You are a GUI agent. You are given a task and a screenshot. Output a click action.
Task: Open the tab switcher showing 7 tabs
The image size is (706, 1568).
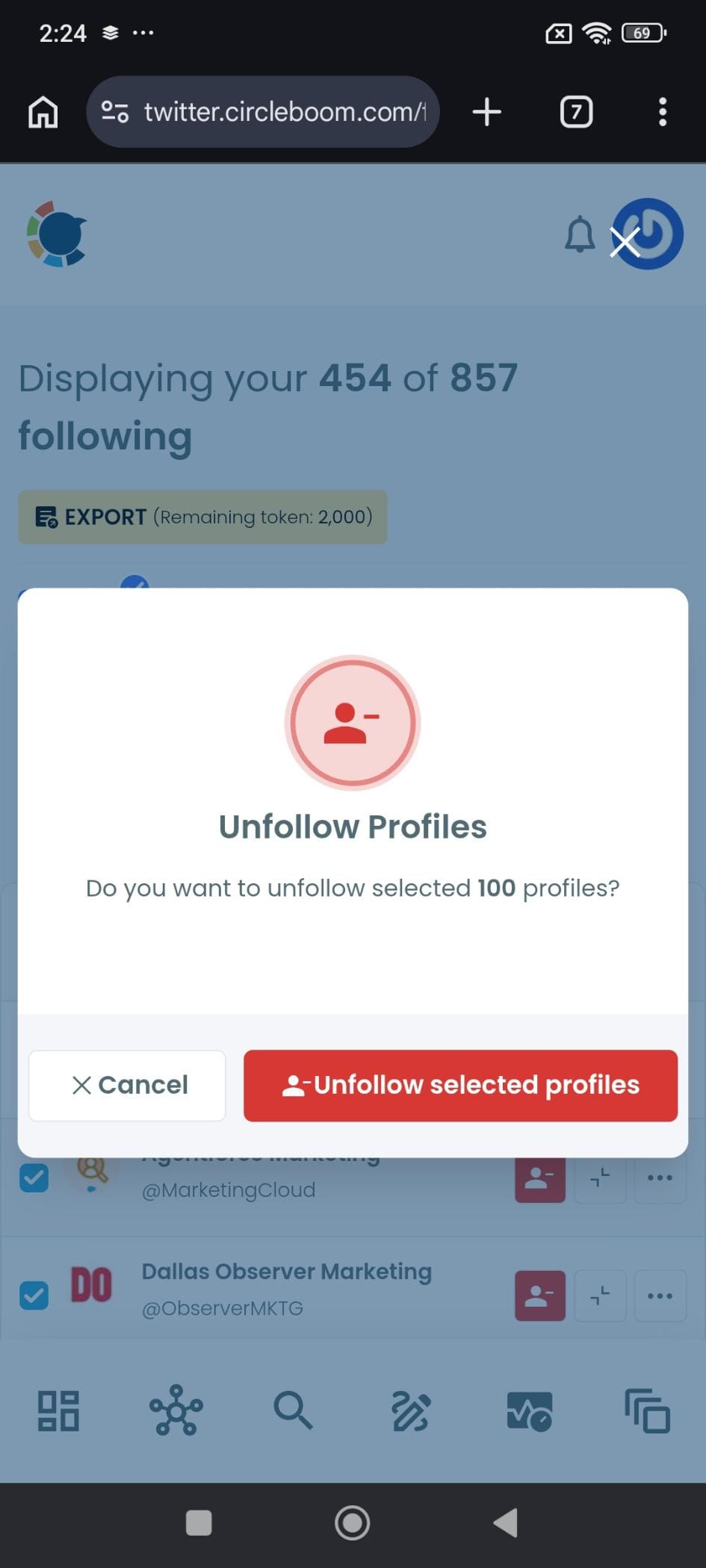(575, 111)
